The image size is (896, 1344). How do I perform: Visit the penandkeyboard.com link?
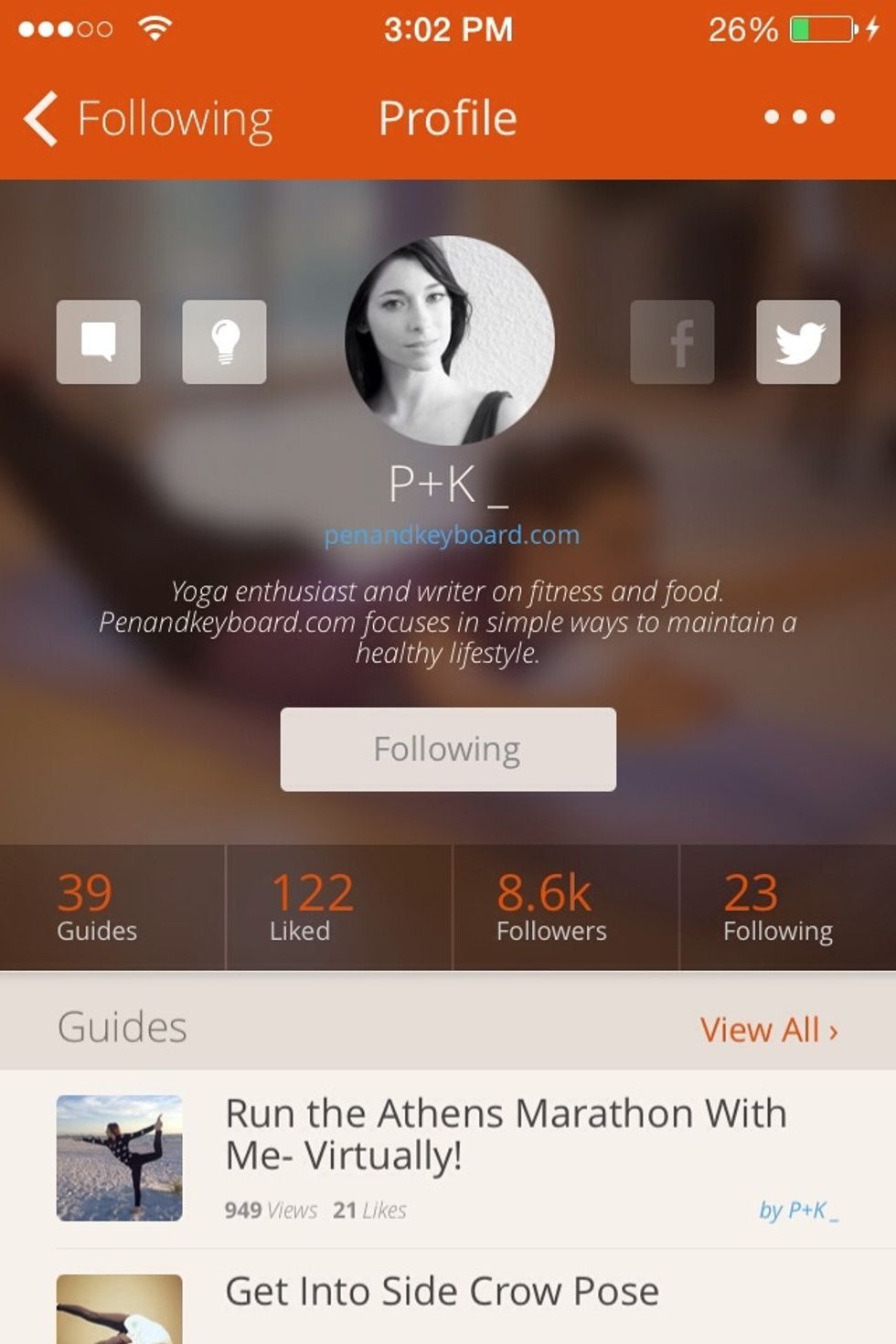pos(452,535)
